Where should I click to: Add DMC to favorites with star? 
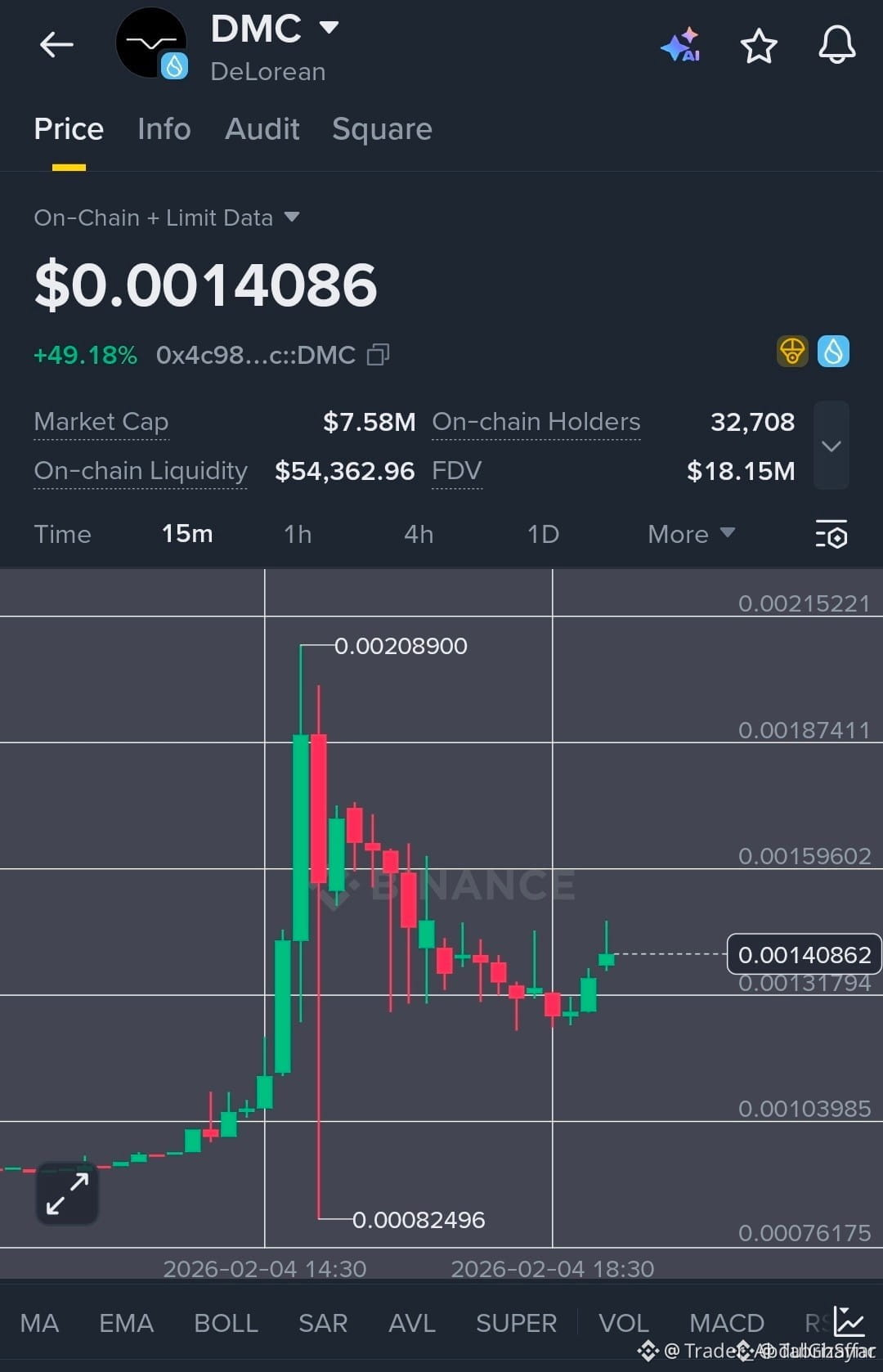758,46
